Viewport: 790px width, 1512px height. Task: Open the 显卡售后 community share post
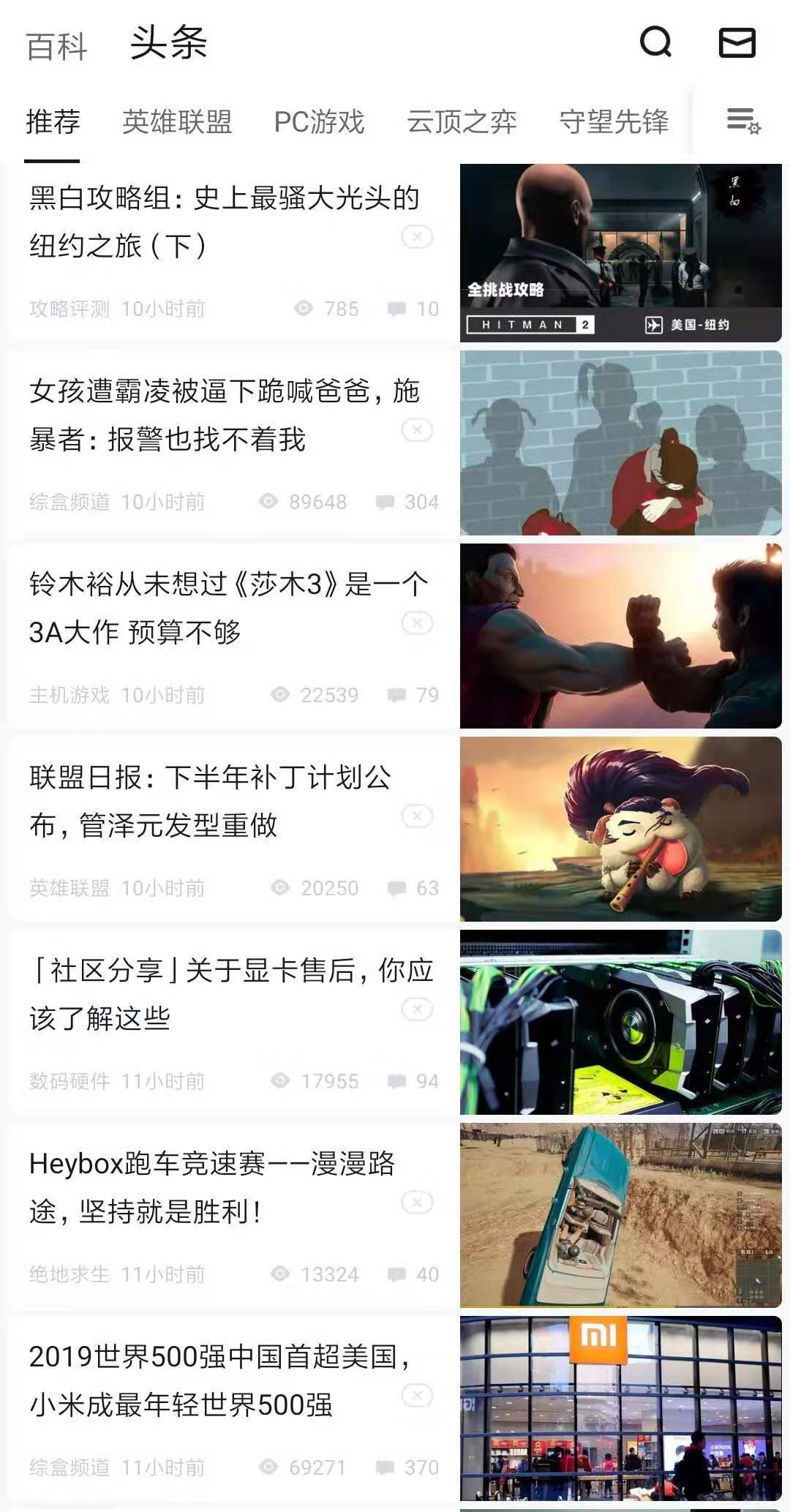click(x=219, y=995)
